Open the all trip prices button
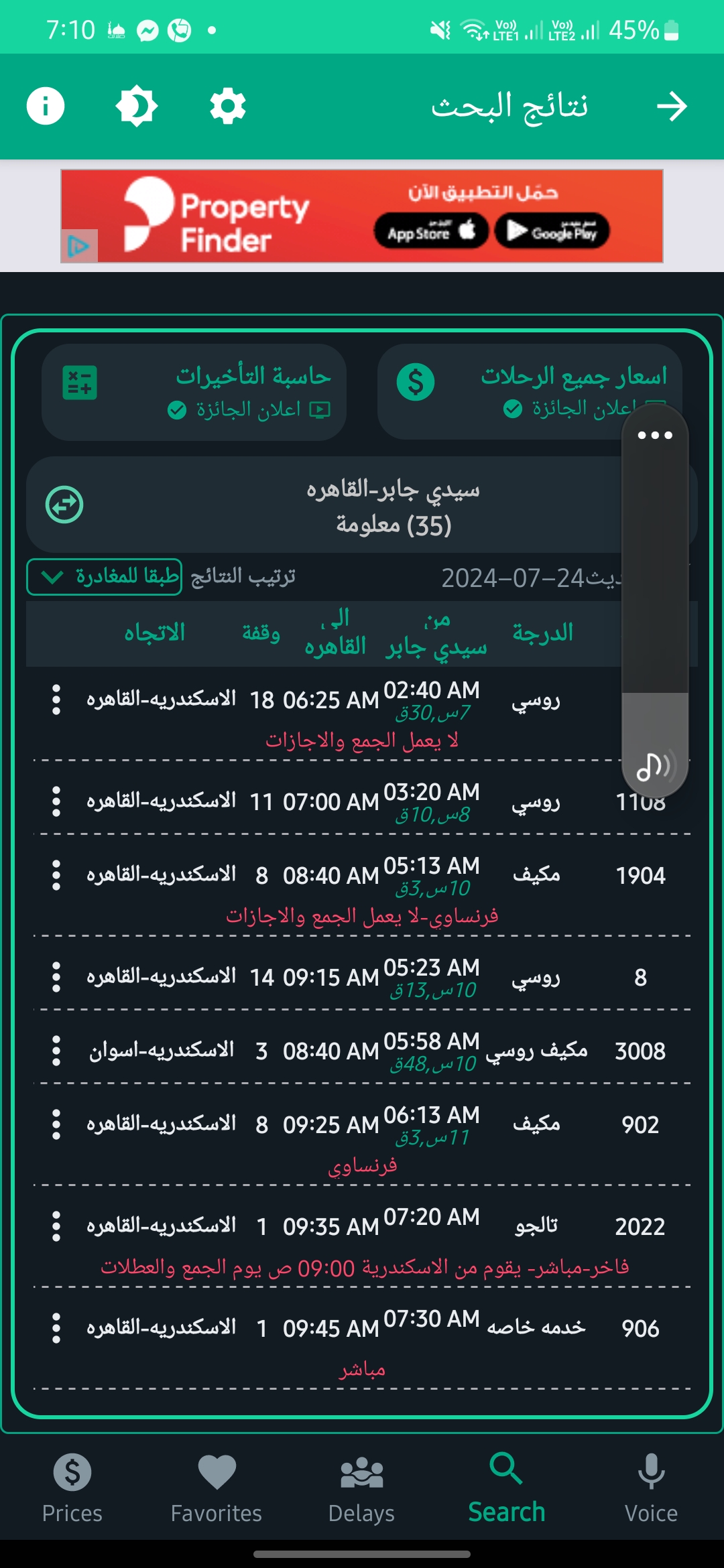 tap(530, 392)
